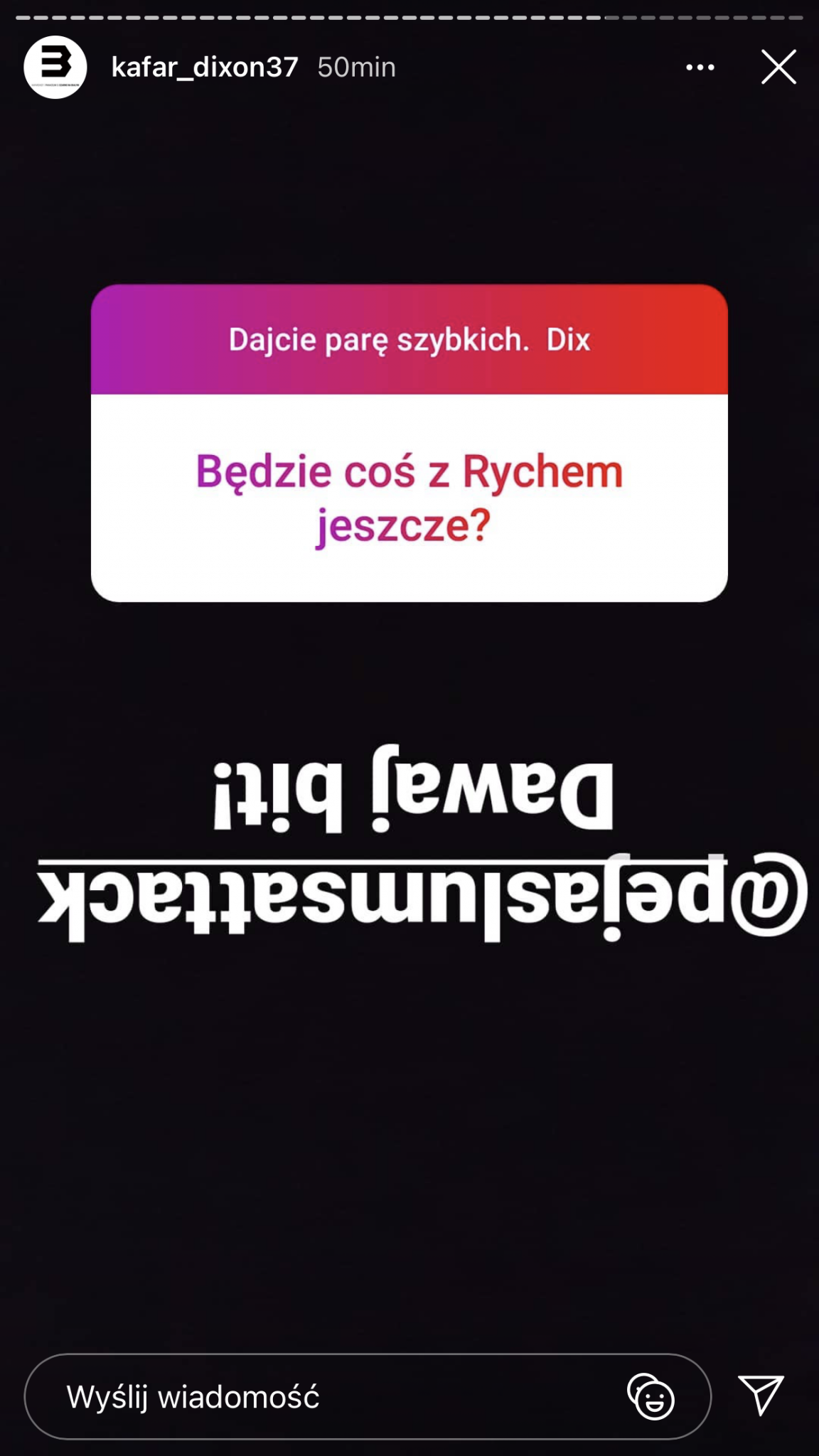Open quick emoji reactions in message field

651,1397
